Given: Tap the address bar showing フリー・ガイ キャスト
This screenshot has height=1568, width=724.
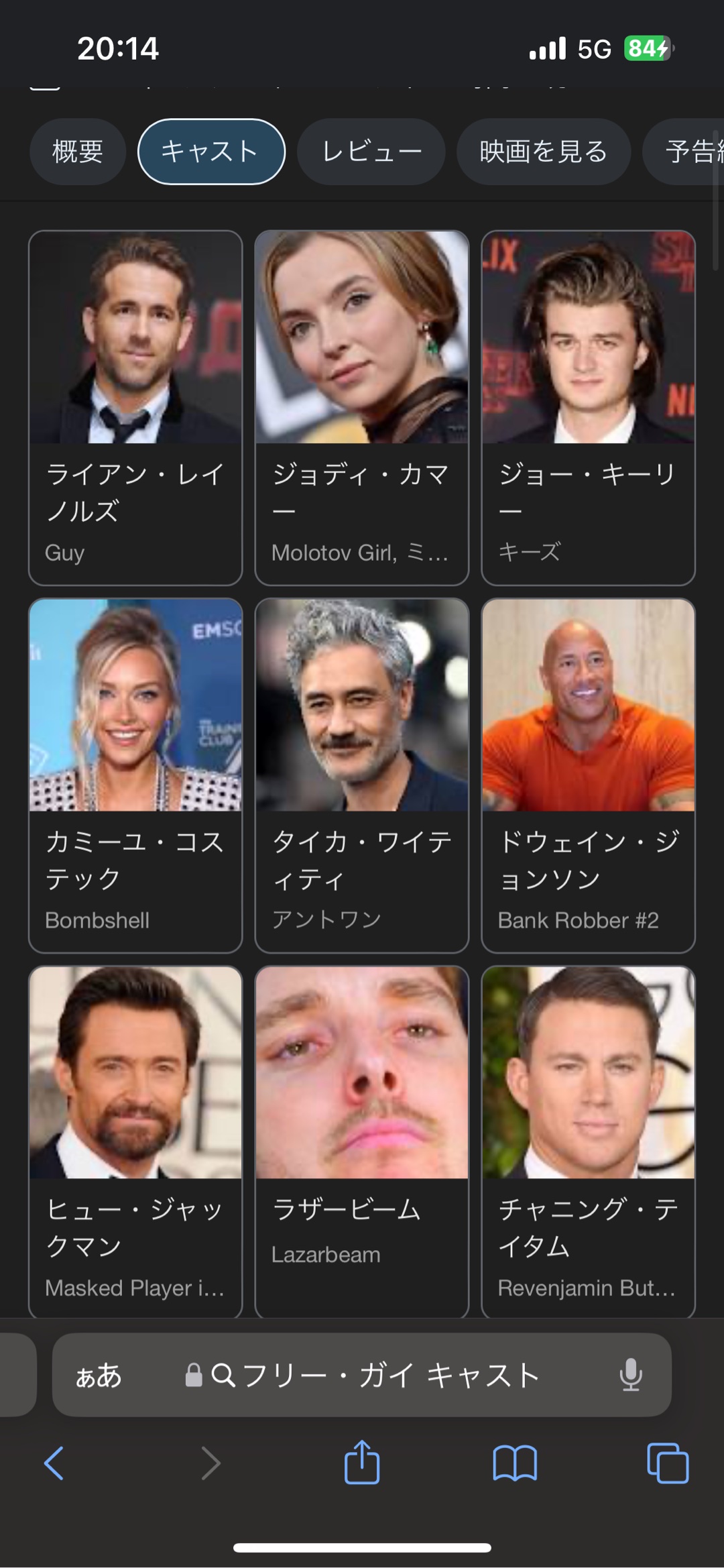Looking at the screenshot, I should click(x=389, y=1376).
